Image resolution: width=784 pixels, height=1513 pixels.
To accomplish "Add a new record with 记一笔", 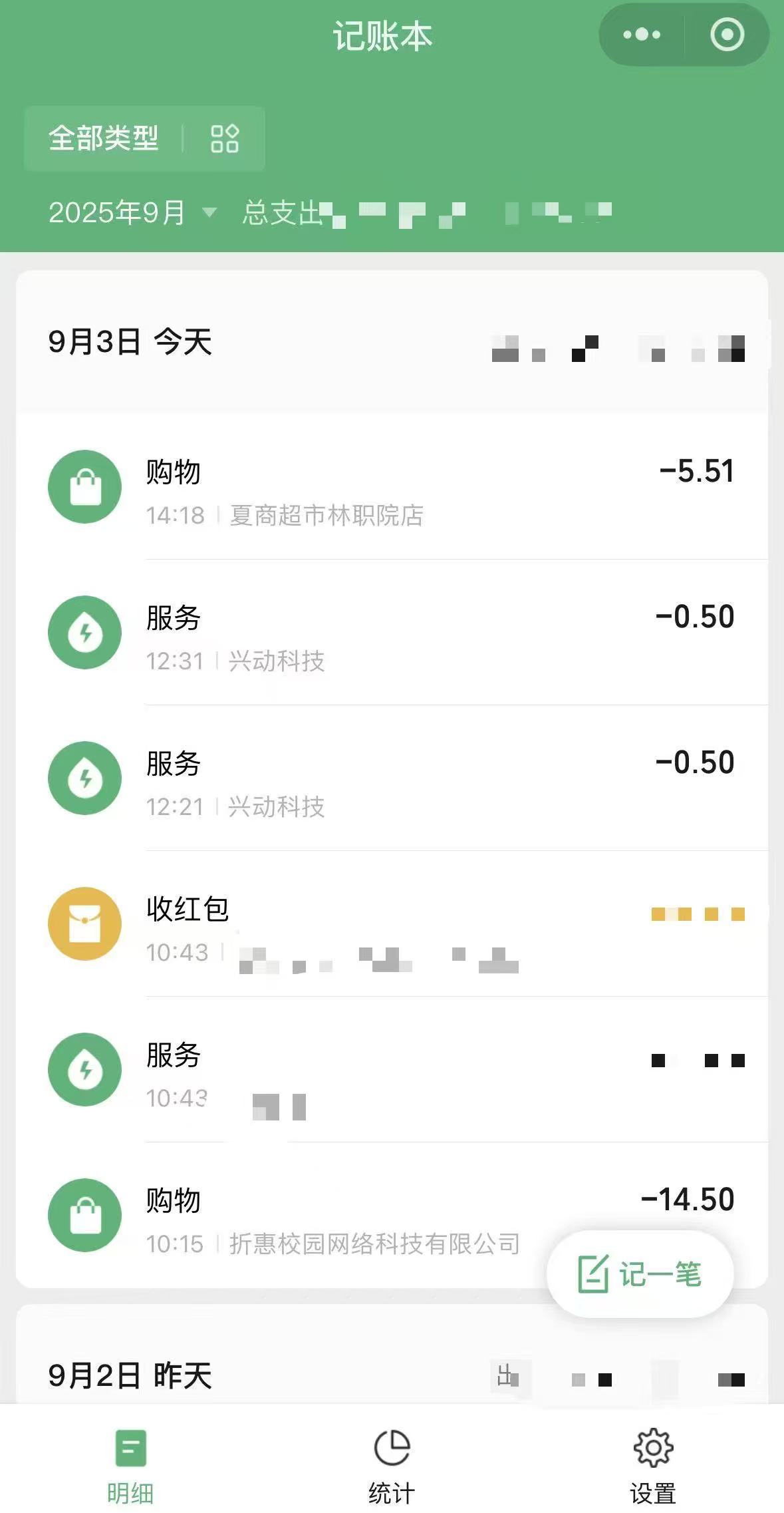I will [x=640, y=1274].
